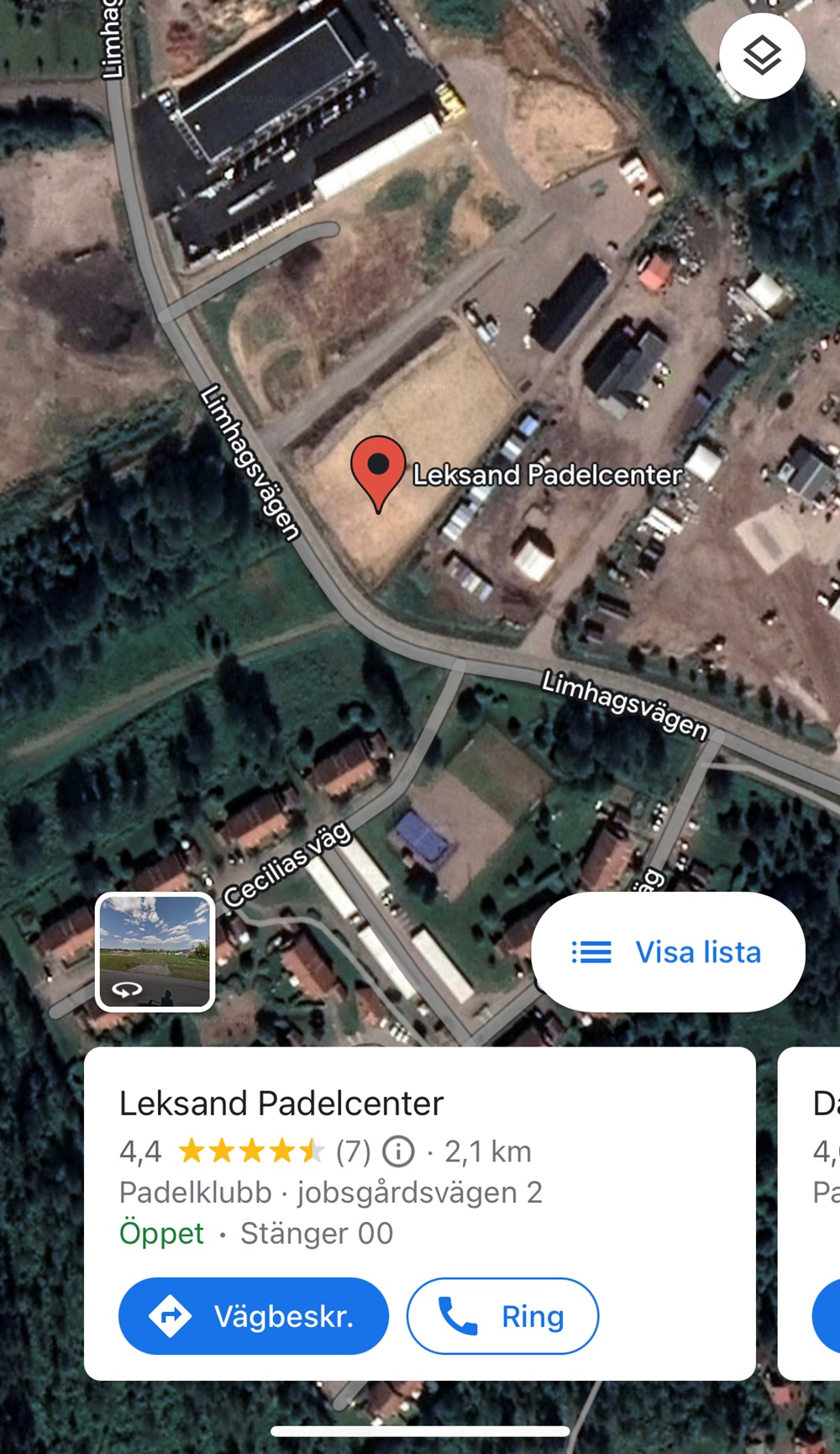Screen dimensions: 840x1454
Task: Open the map layers button
Action: 762,56
